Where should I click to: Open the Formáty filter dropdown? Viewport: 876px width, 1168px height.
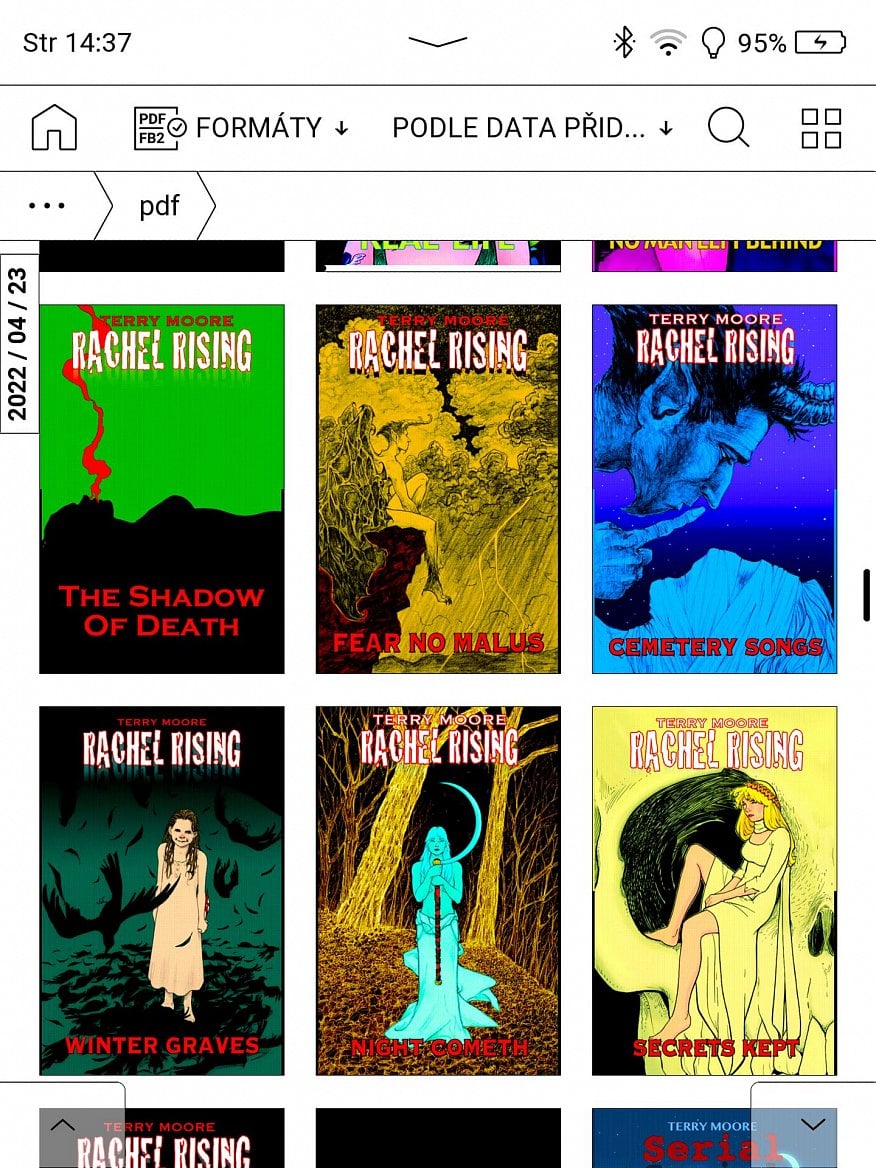pos(242,128)
